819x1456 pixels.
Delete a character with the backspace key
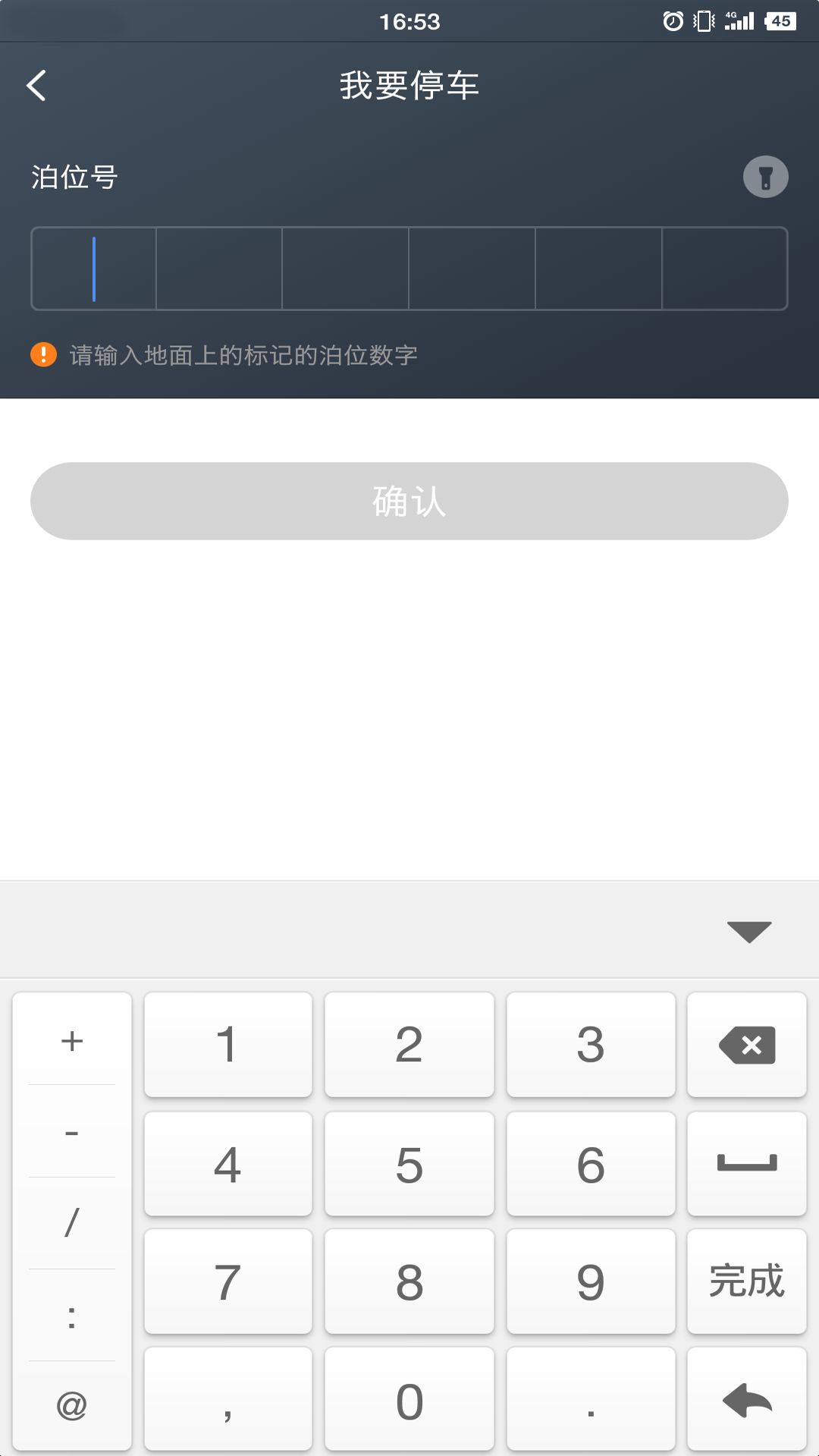click(747, 1045)
